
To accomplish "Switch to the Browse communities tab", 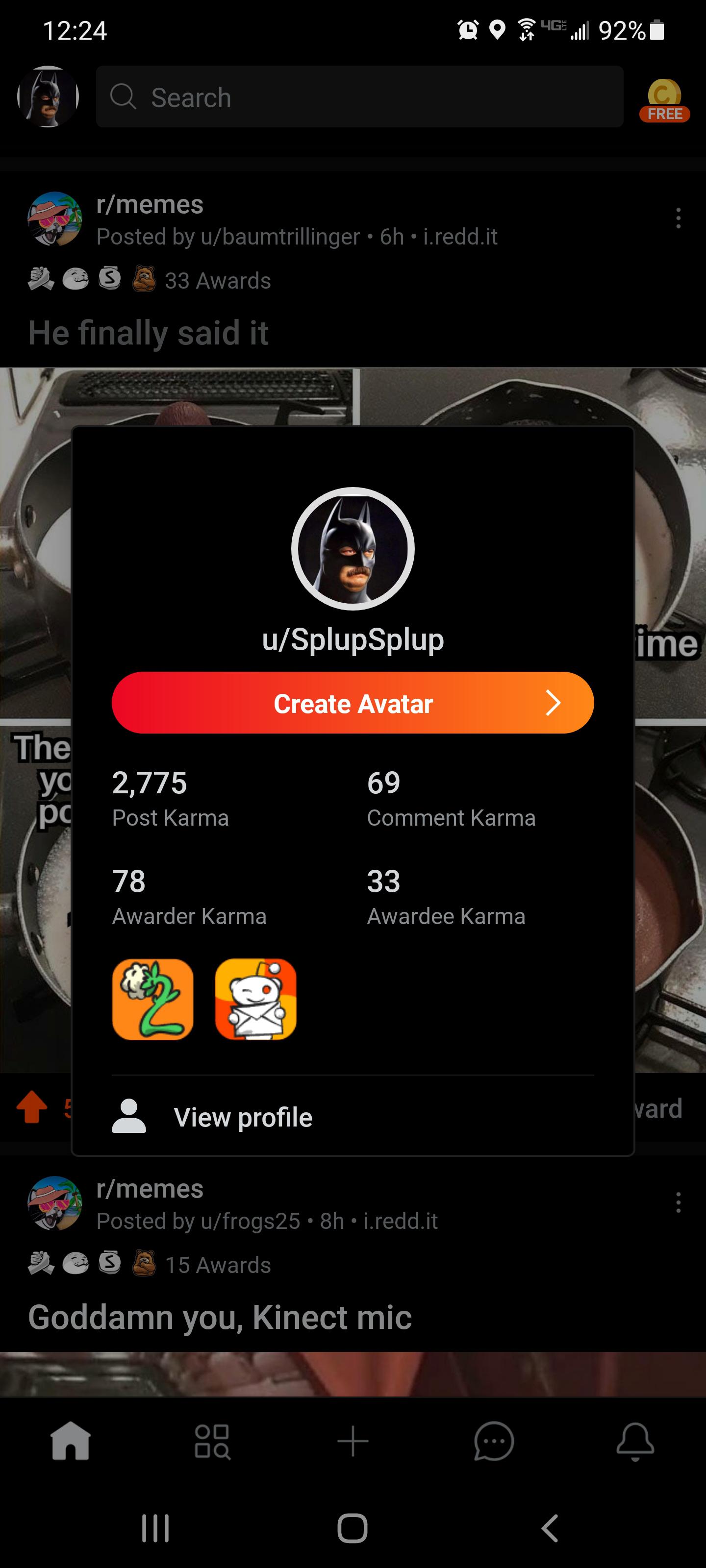I will coord(212,1441).
